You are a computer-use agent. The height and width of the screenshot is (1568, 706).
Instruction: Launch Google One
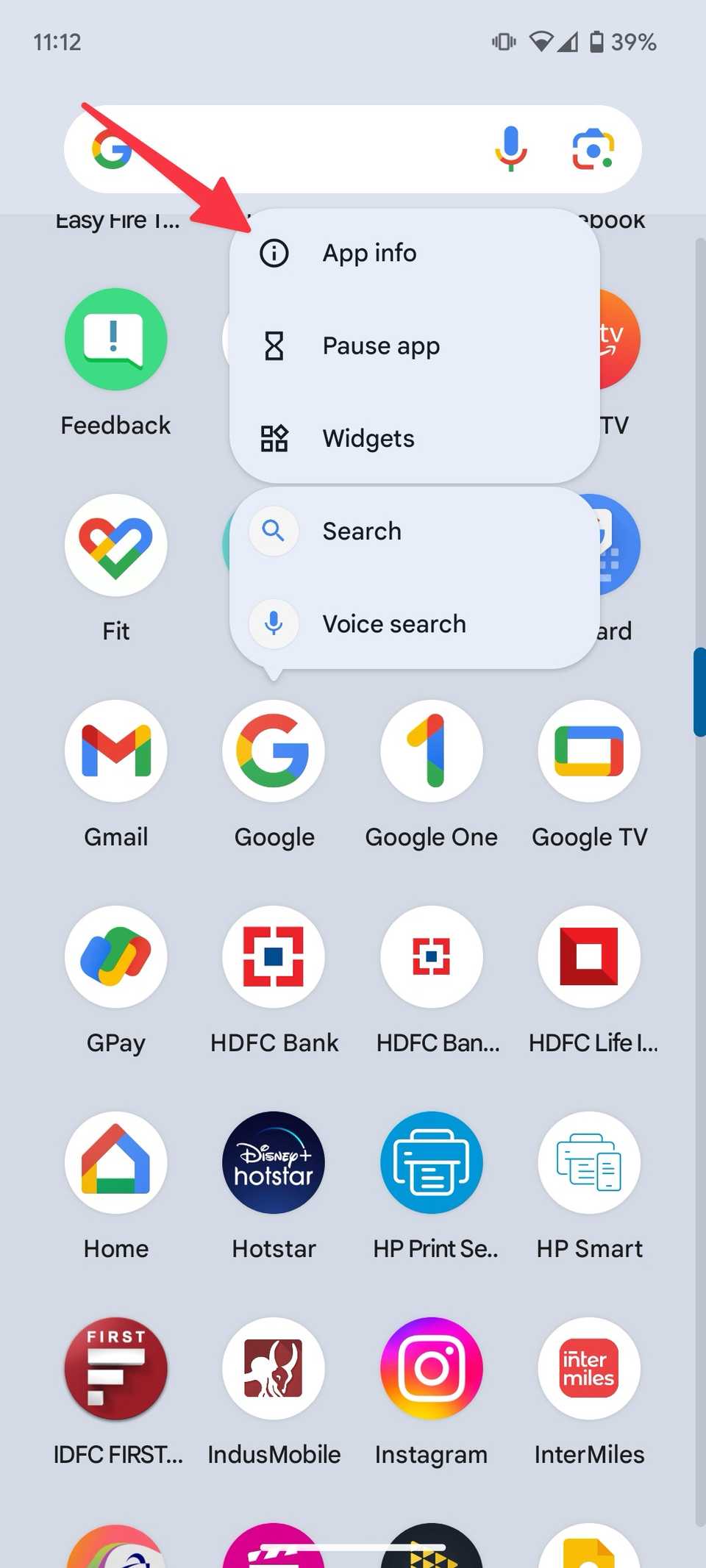[431, 750]
